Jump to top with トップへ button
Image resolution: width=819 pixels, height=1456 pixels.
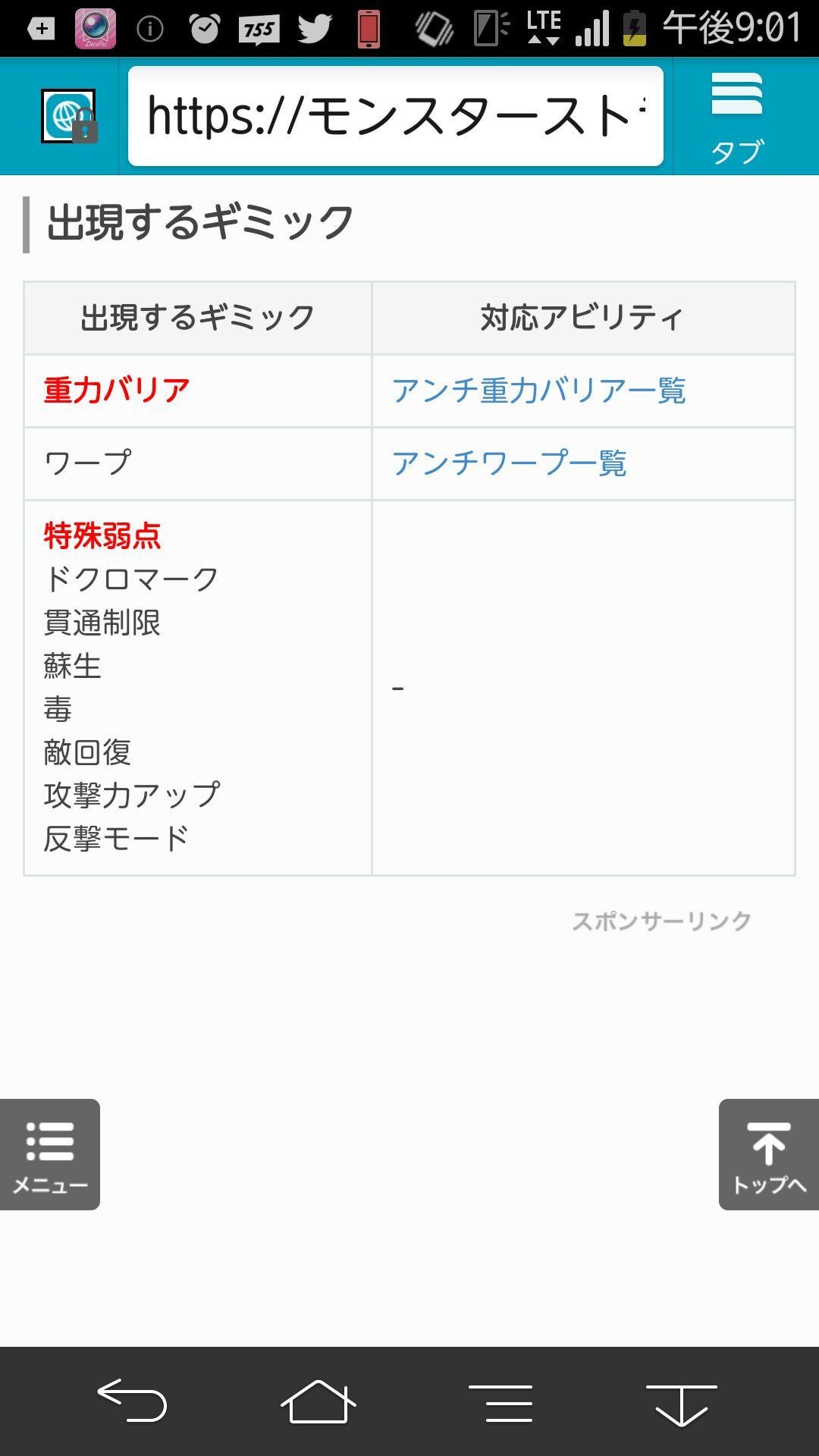tap(769, 1154)
